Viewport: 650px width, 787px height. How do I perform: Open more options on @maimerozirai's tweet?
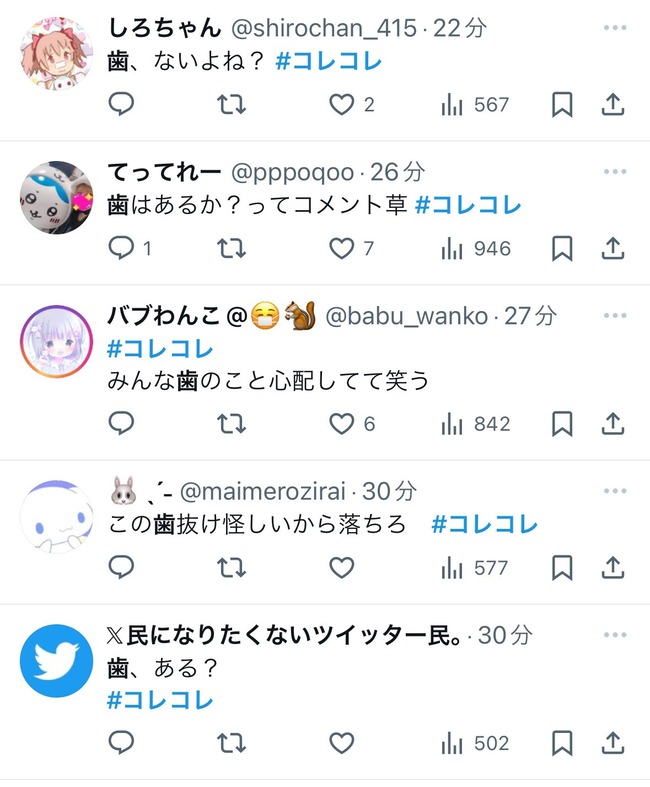coord(613,491)
